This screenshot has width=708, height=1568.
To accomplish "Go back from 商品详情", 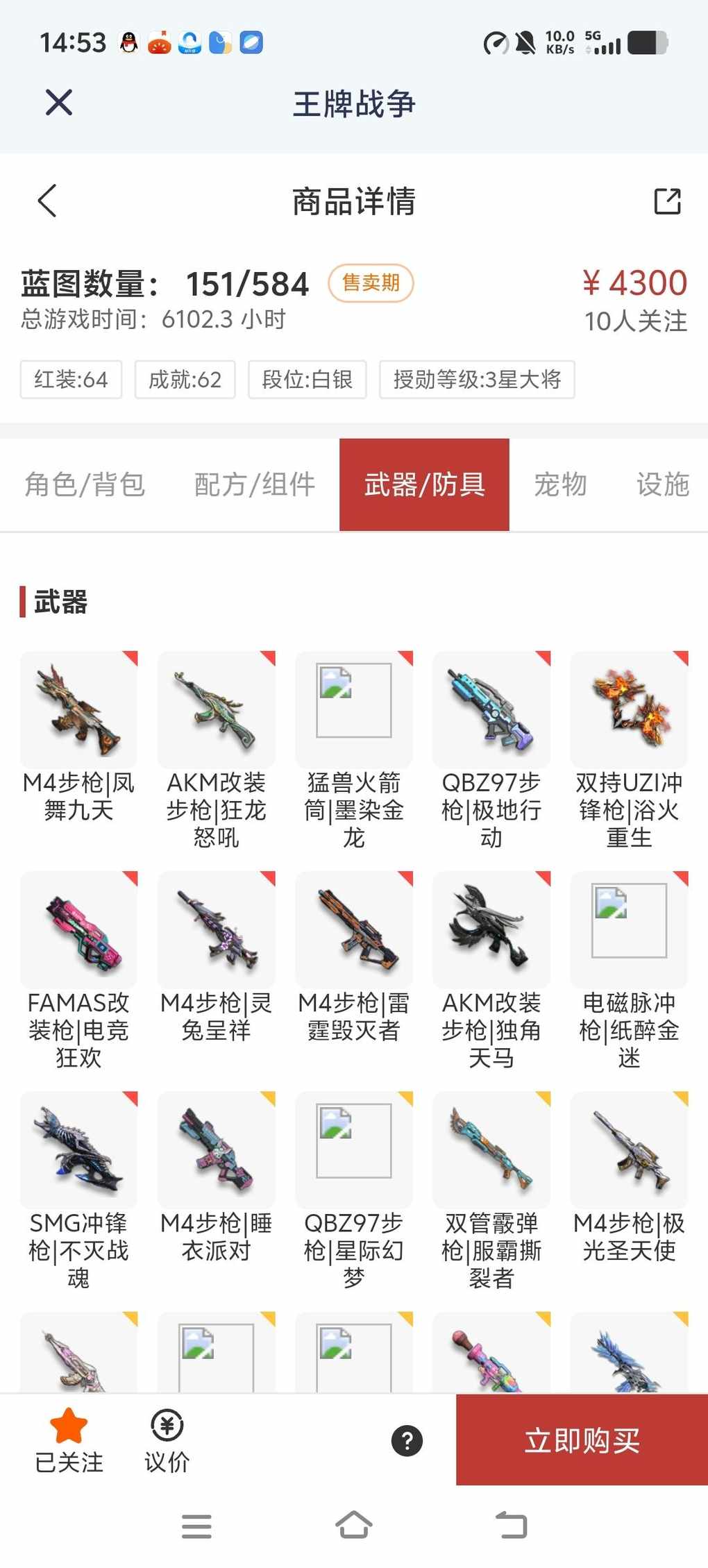I will 47,201.
